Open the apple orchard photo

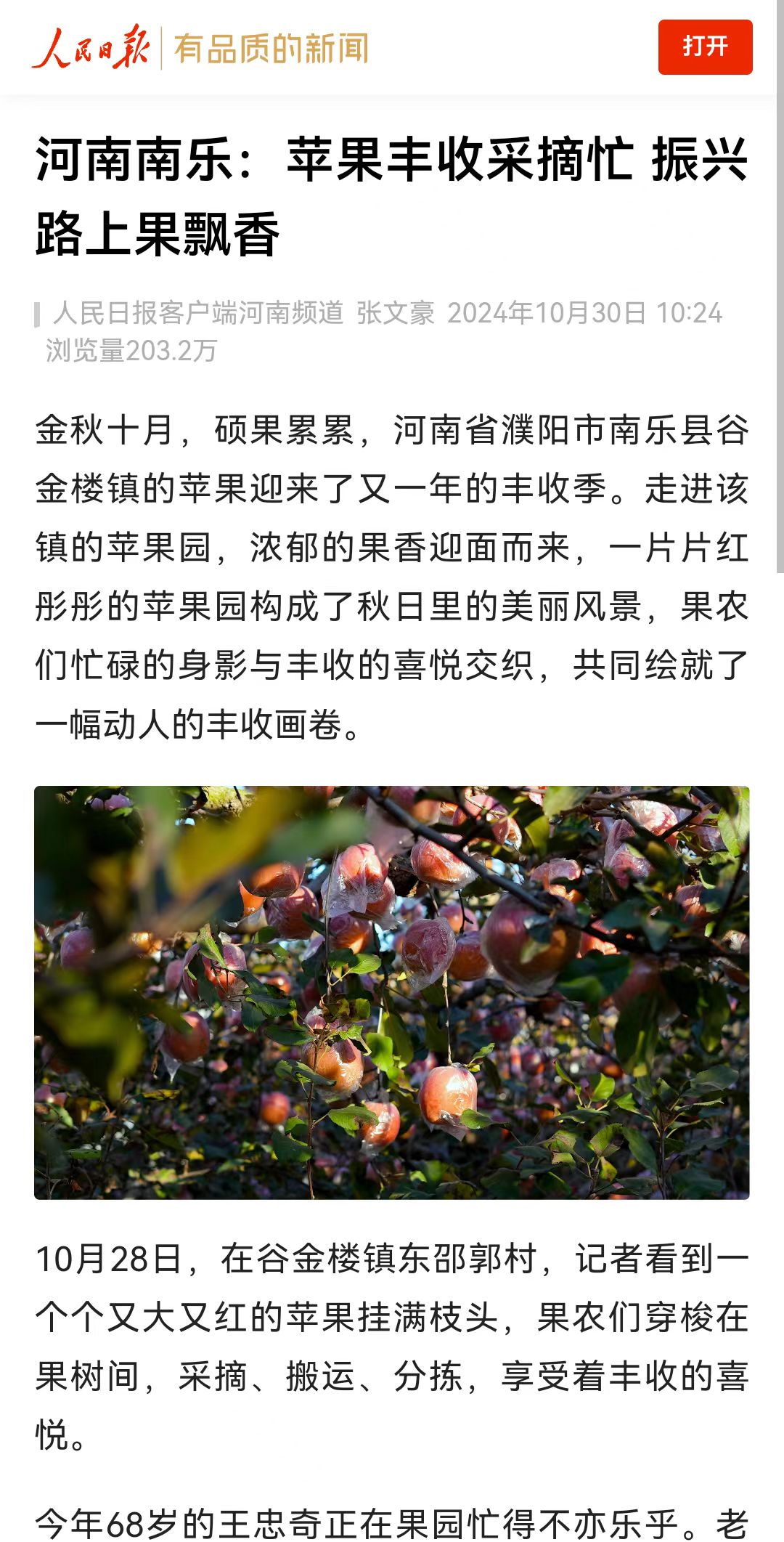tap(392, 992)
